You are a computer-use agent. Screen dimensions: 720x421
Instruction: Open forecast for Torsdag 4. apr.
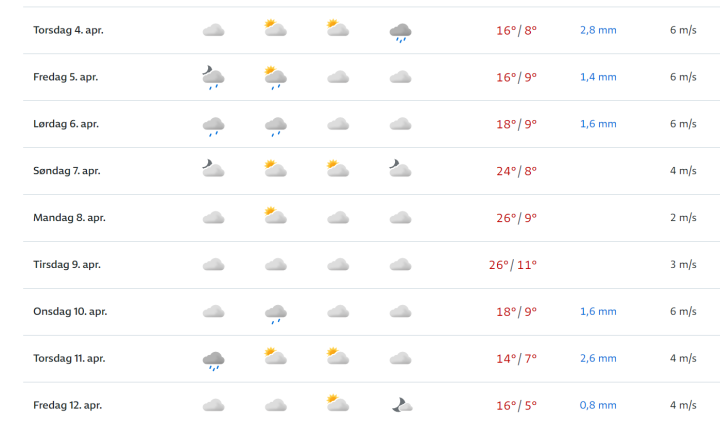(68, 30)
